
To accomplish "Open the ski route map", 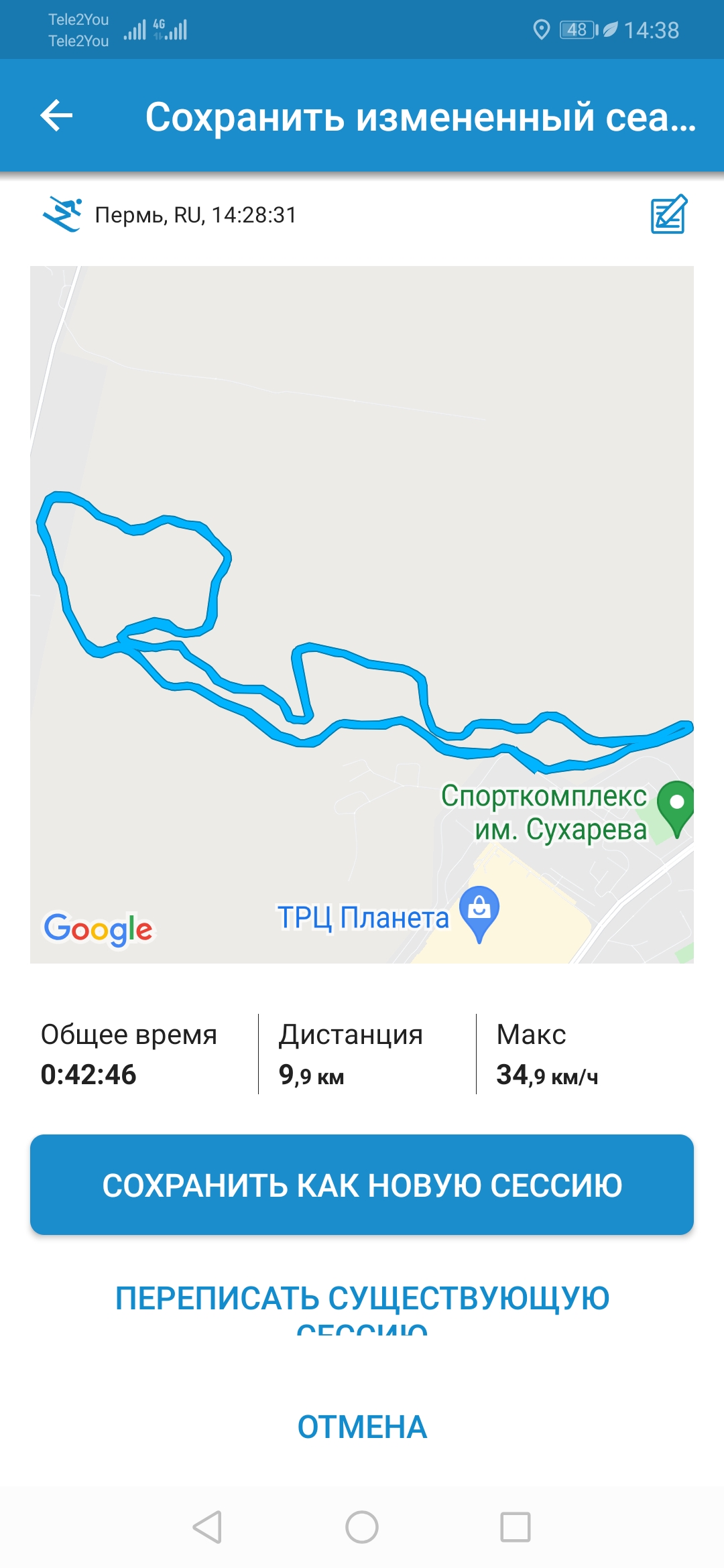I will [x=362, y=614].
